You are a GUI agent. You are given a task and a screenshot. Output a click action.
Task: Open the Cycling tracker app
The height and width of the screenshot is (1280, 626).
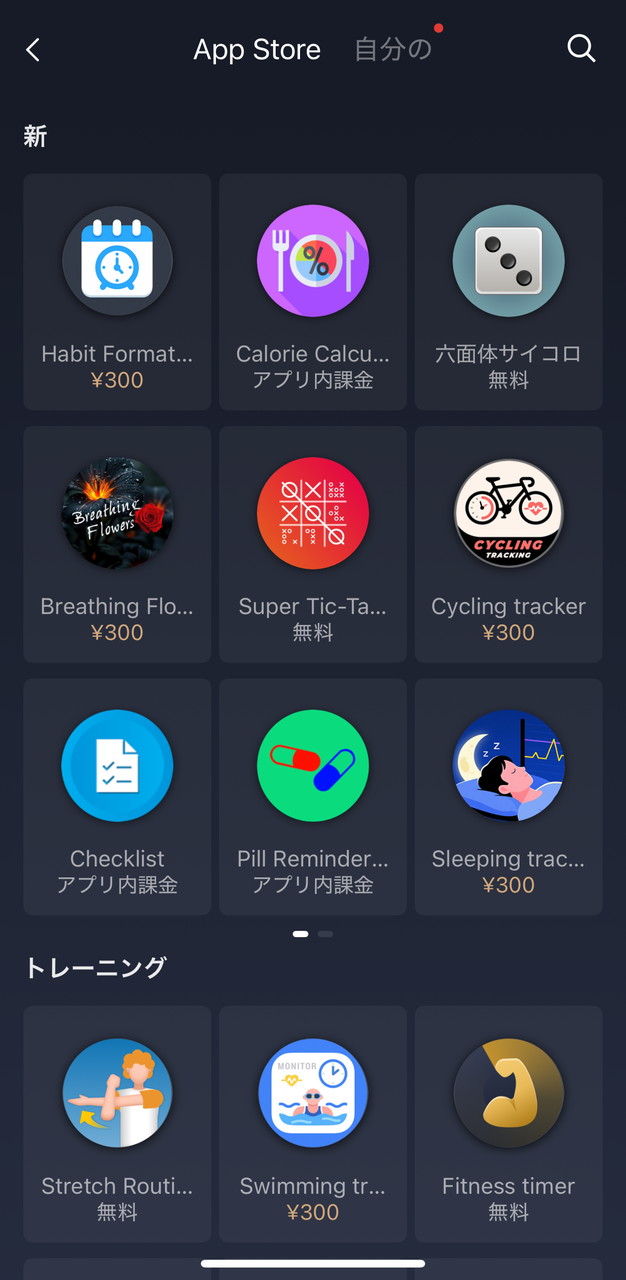click(x=508, y=543)
